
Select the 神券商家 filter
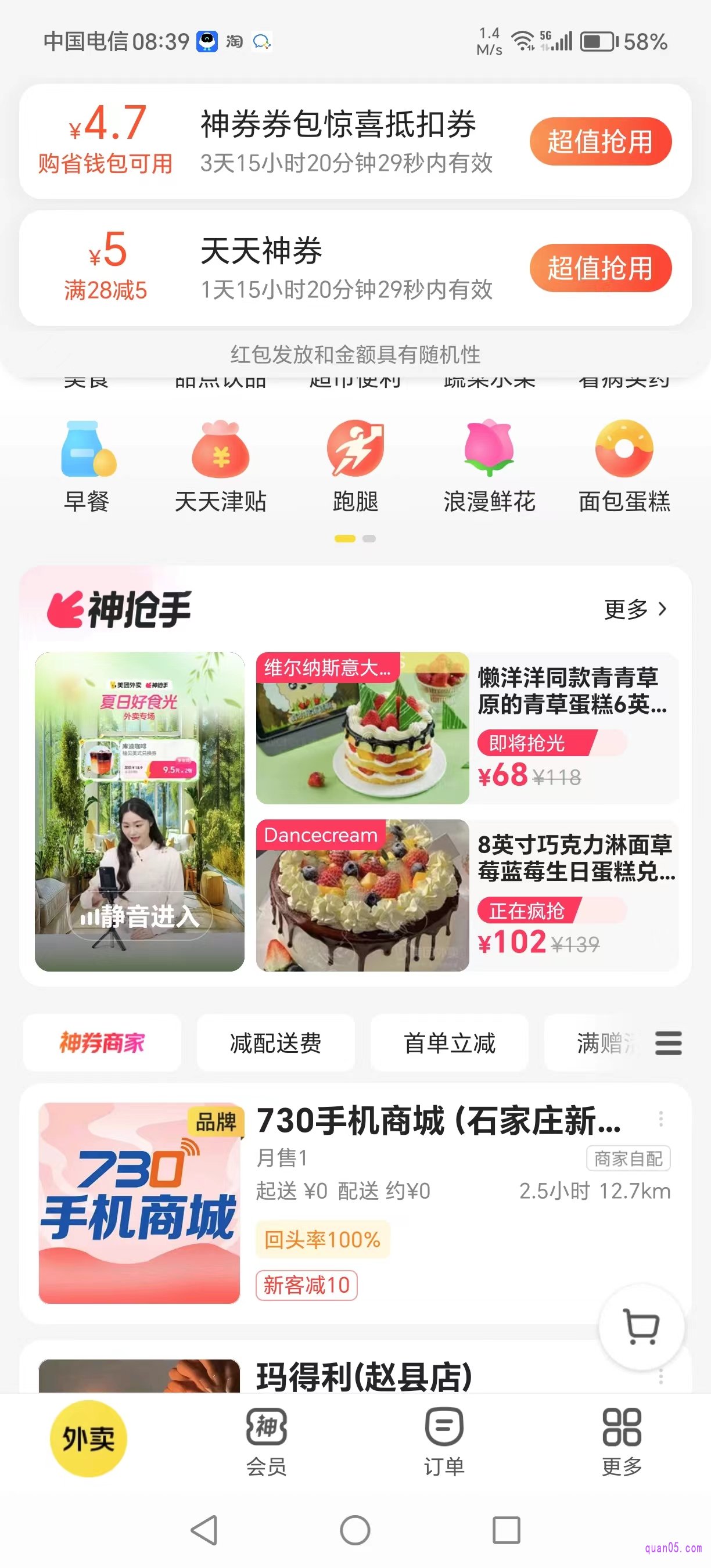point(102,1042)
